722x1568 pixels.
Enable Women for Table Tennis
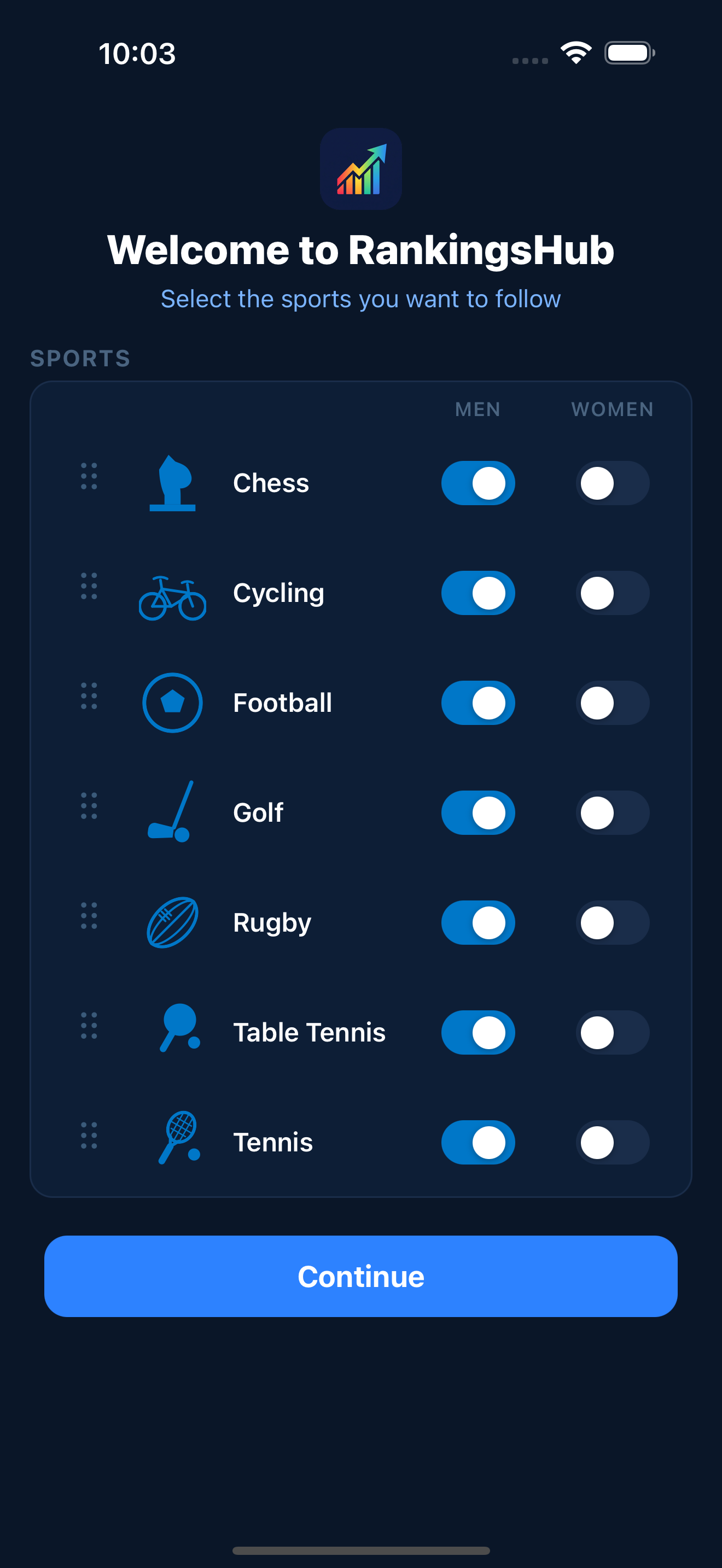(612, 1032)
